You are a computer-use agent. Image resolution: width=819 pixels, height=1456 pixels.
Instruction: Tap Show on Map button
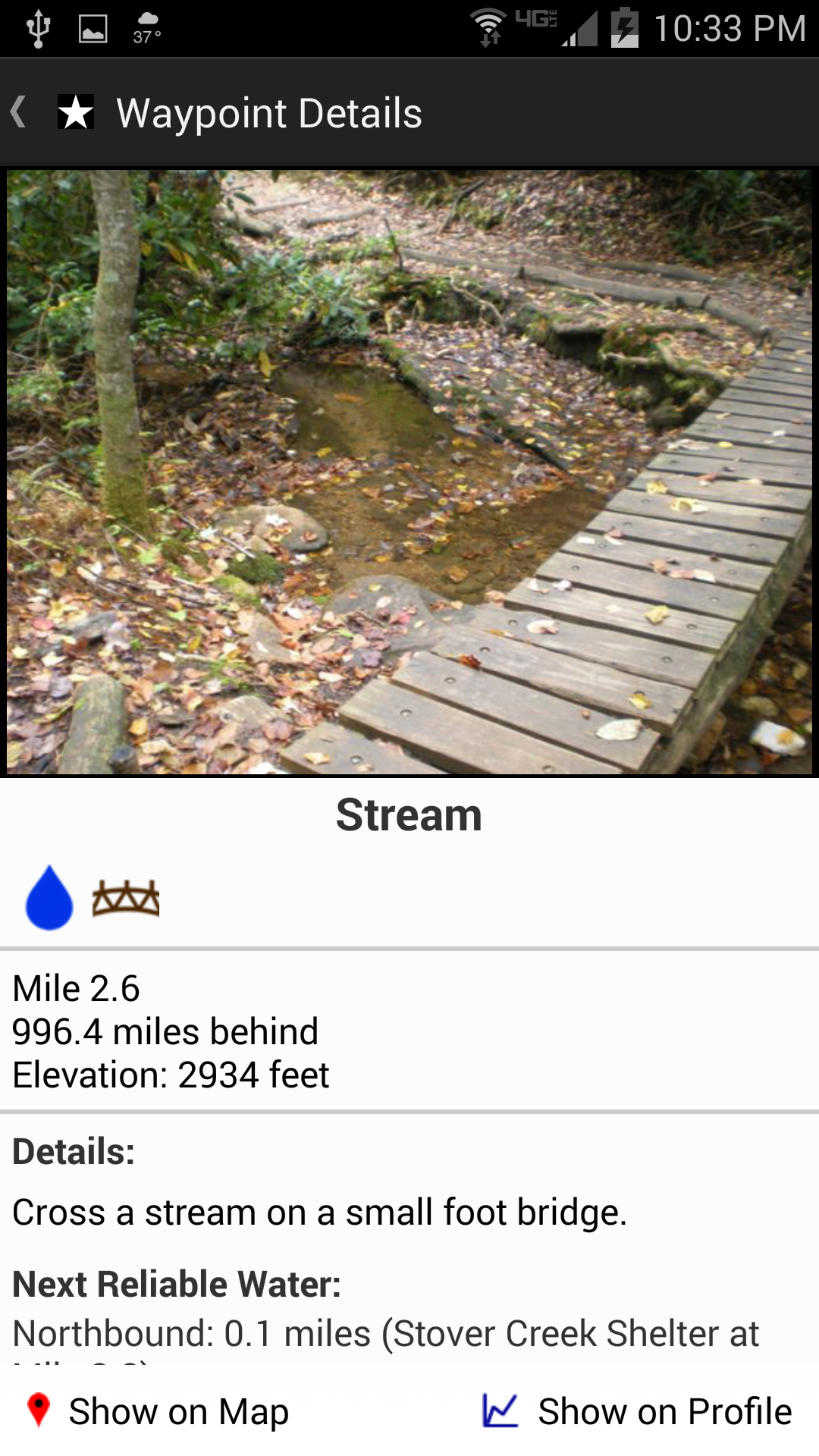(158, 1412)
